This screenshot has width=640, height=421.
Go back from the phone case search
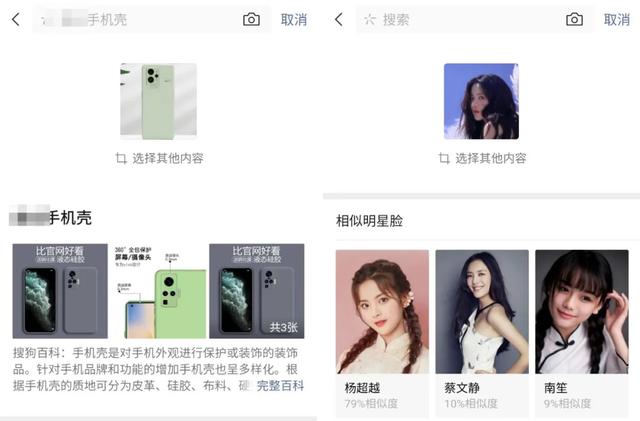tap(15, 19)
